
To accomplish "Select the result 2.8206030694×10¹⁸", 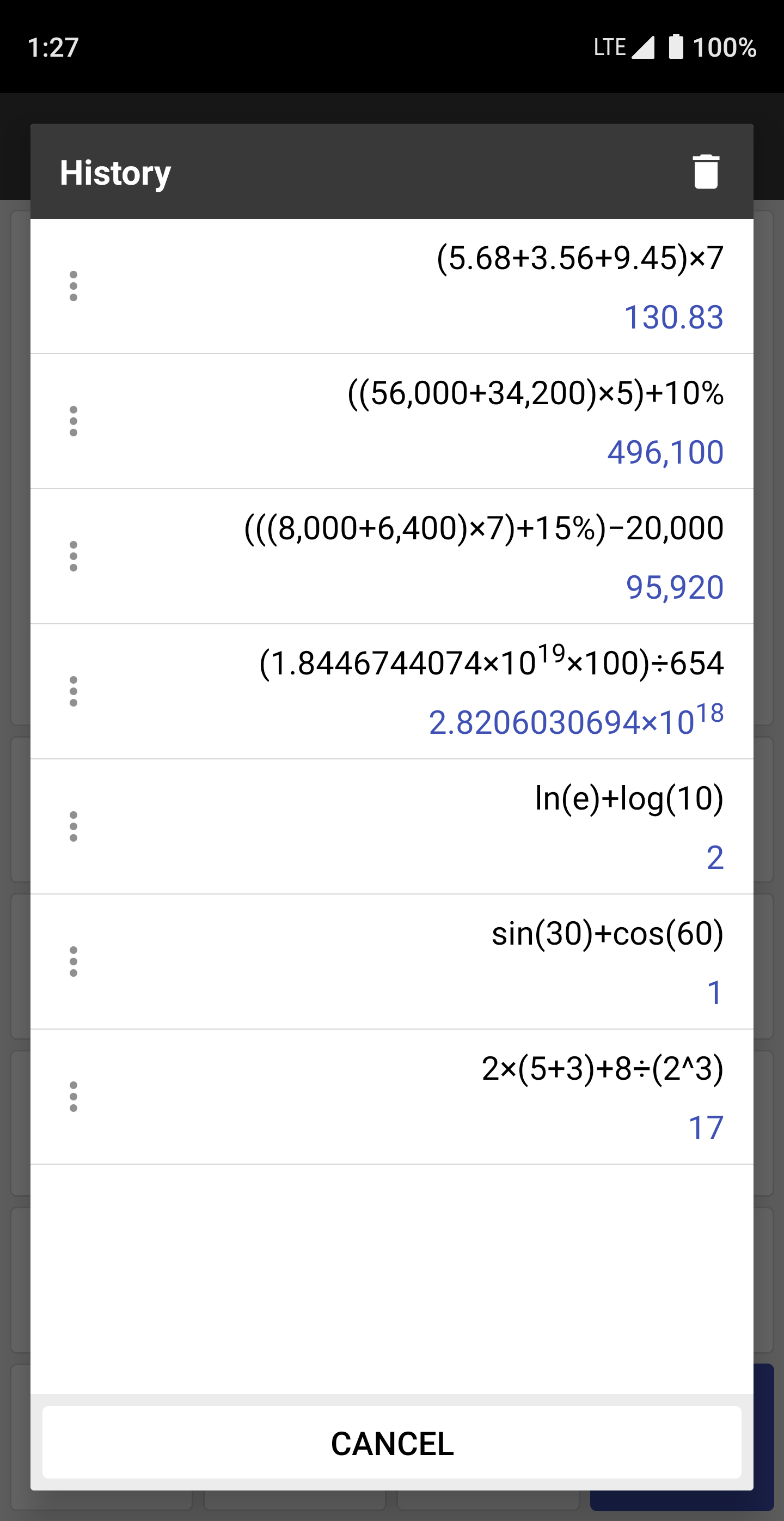I will [575, 721].
